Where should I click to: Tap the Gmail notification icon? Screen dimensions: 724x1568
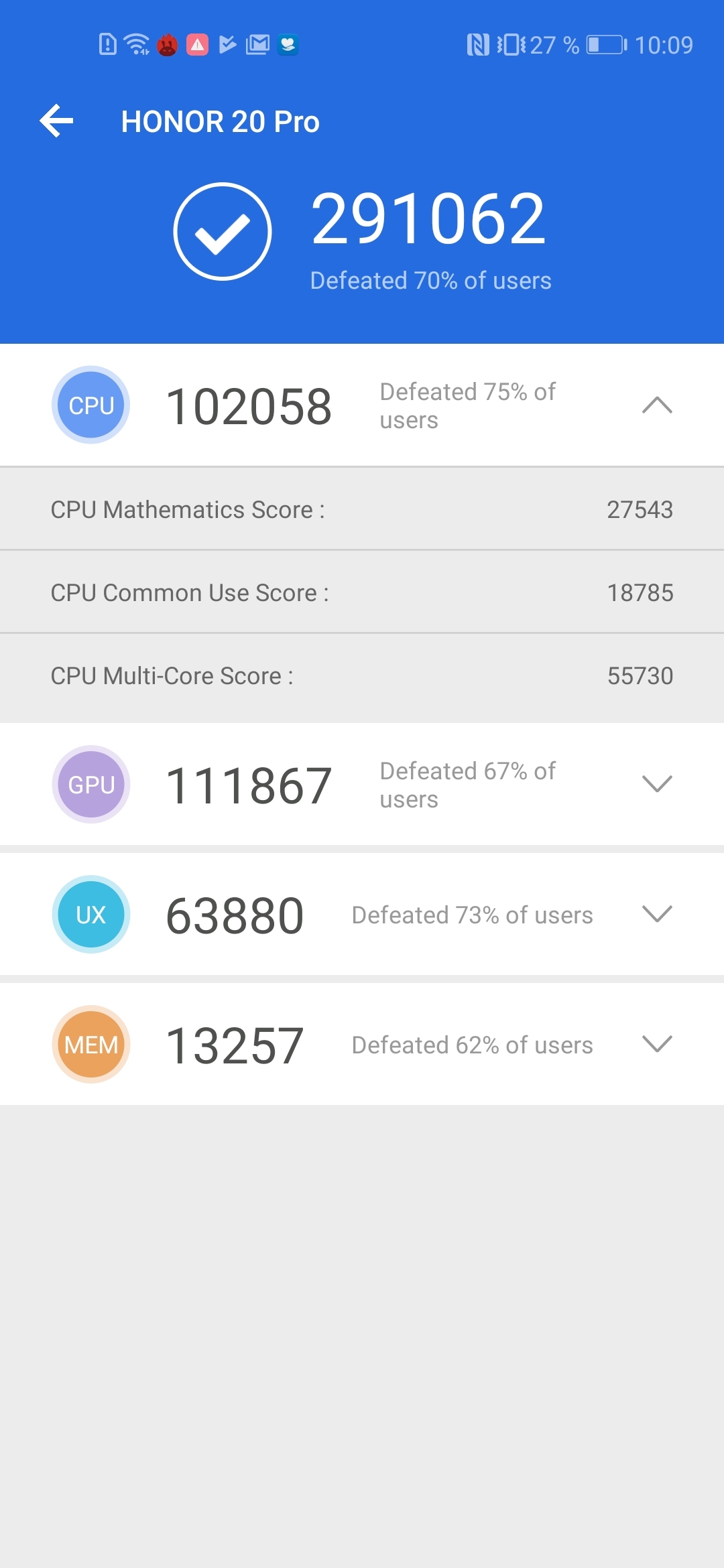[258, 44]
